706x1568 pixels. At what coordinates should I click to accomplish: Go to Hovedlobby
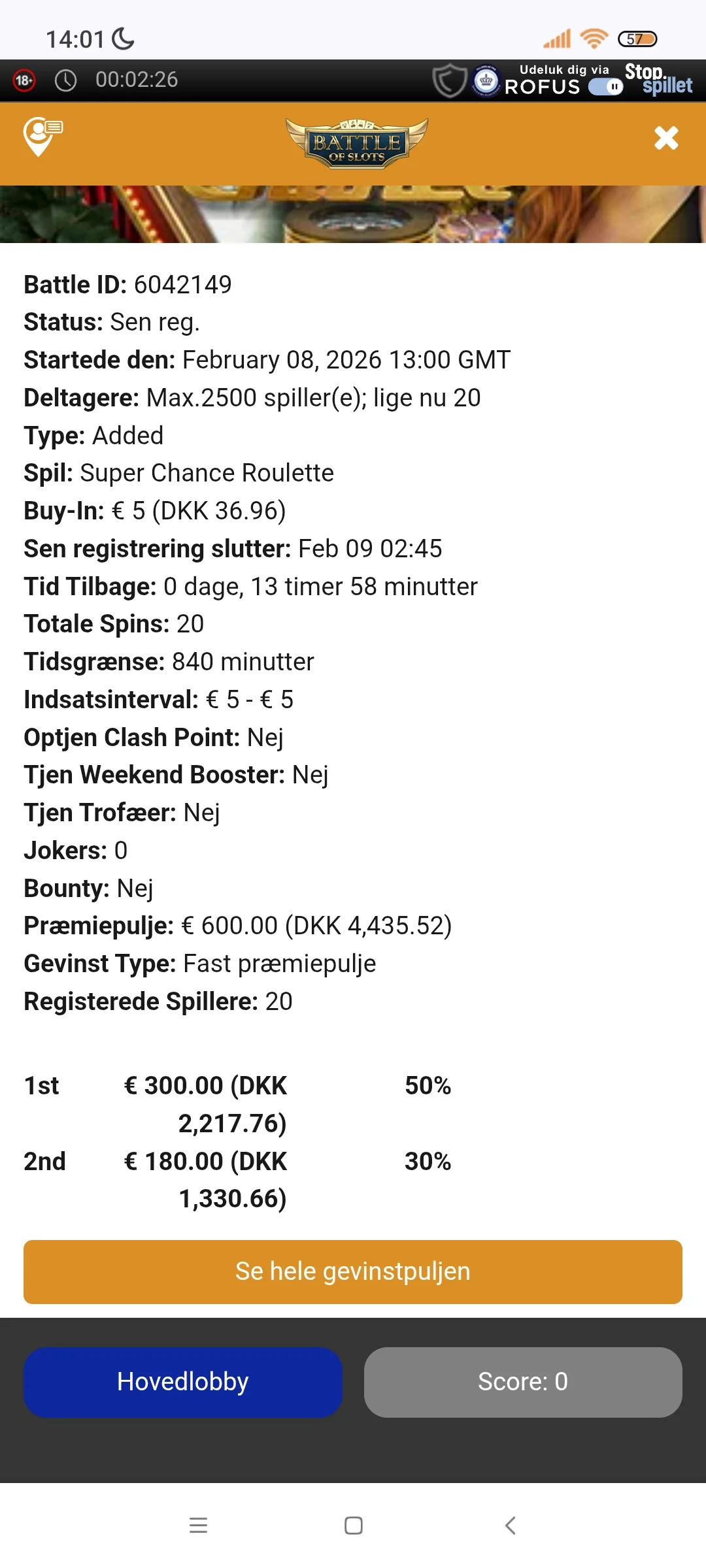pos(183,1382)
